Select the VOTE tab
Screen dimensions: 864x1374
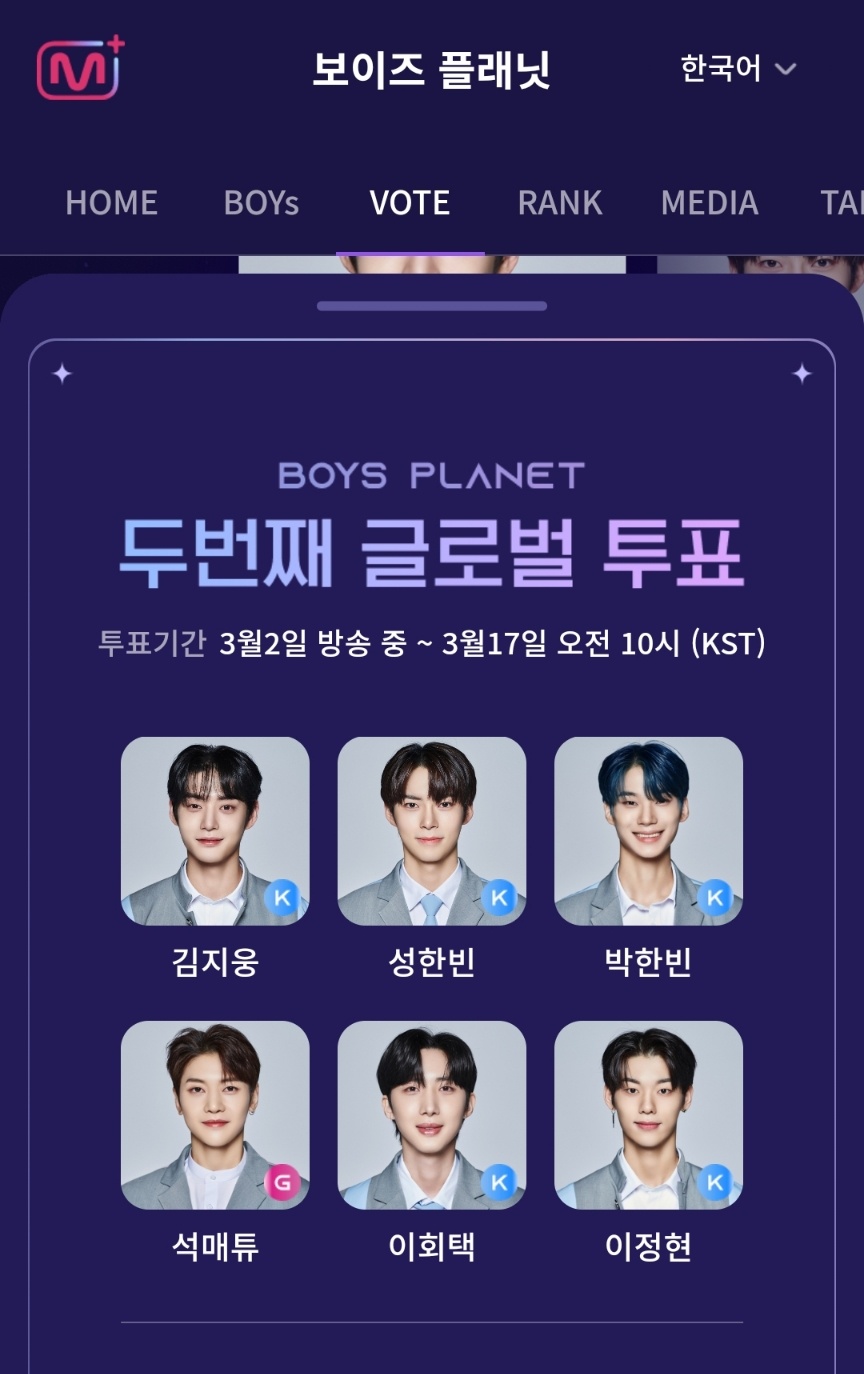410,203
